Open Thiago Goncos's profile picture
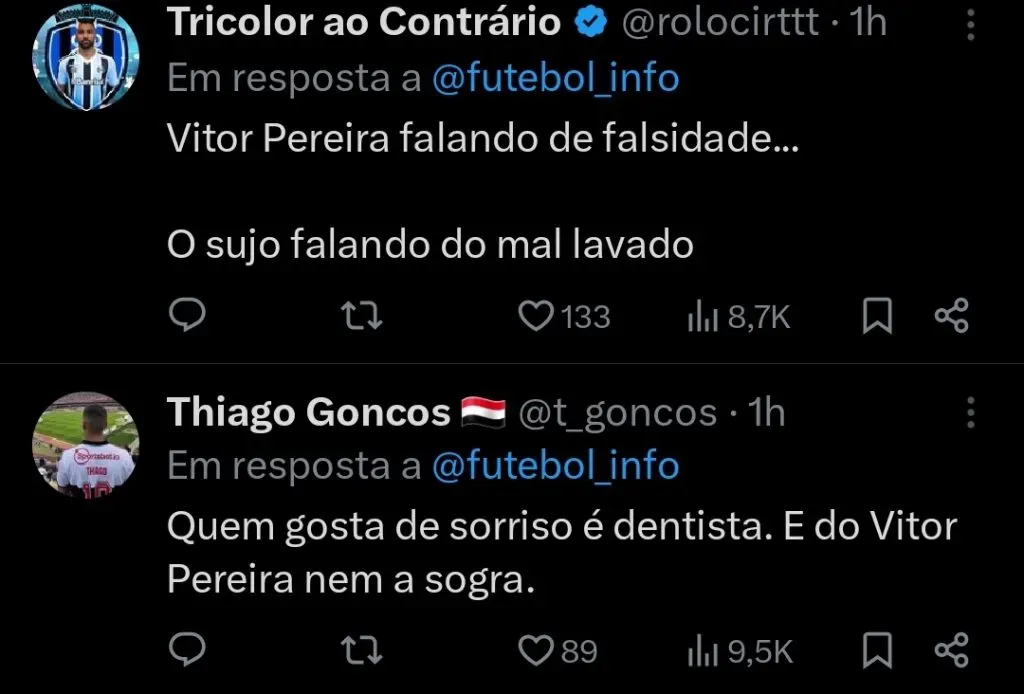1024x694 pixels. pyautogui.click(x=86, y=444)
